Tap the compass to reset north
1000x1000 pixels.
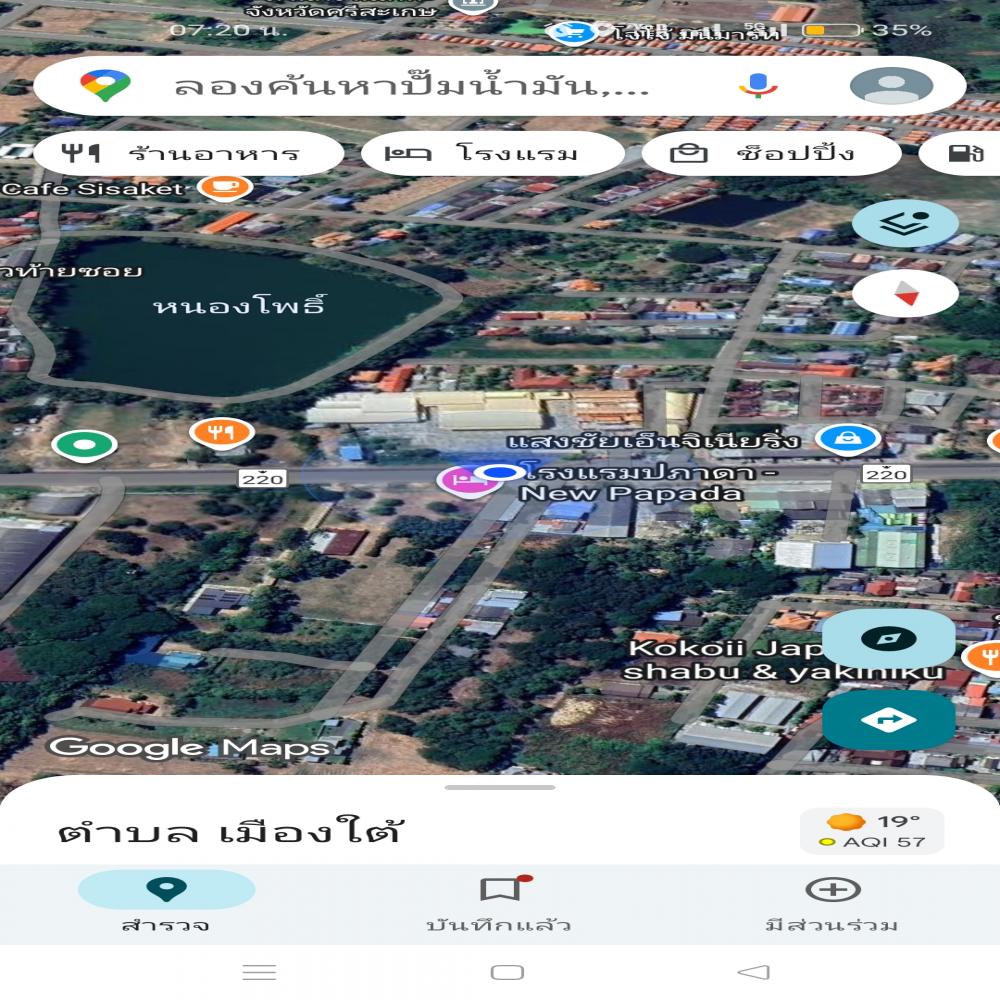pyautogui.click(x=904, y=294)
